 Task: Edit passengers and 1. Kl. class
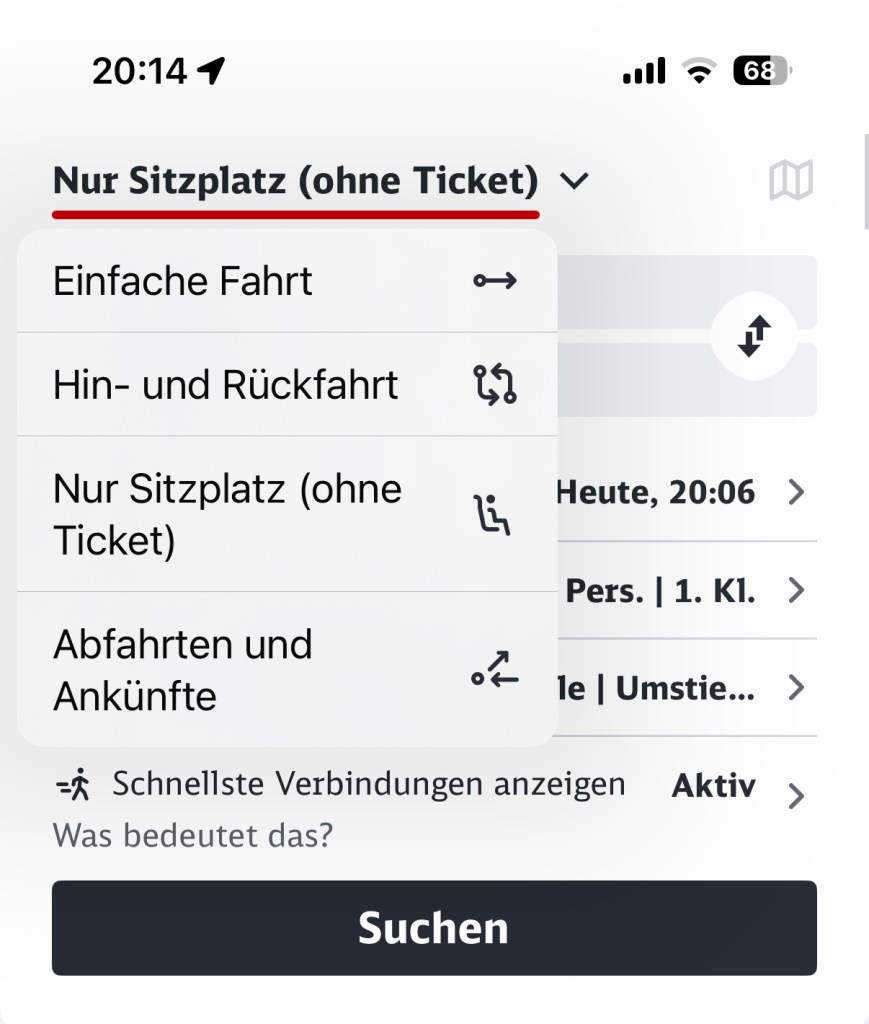coord(680,591)
